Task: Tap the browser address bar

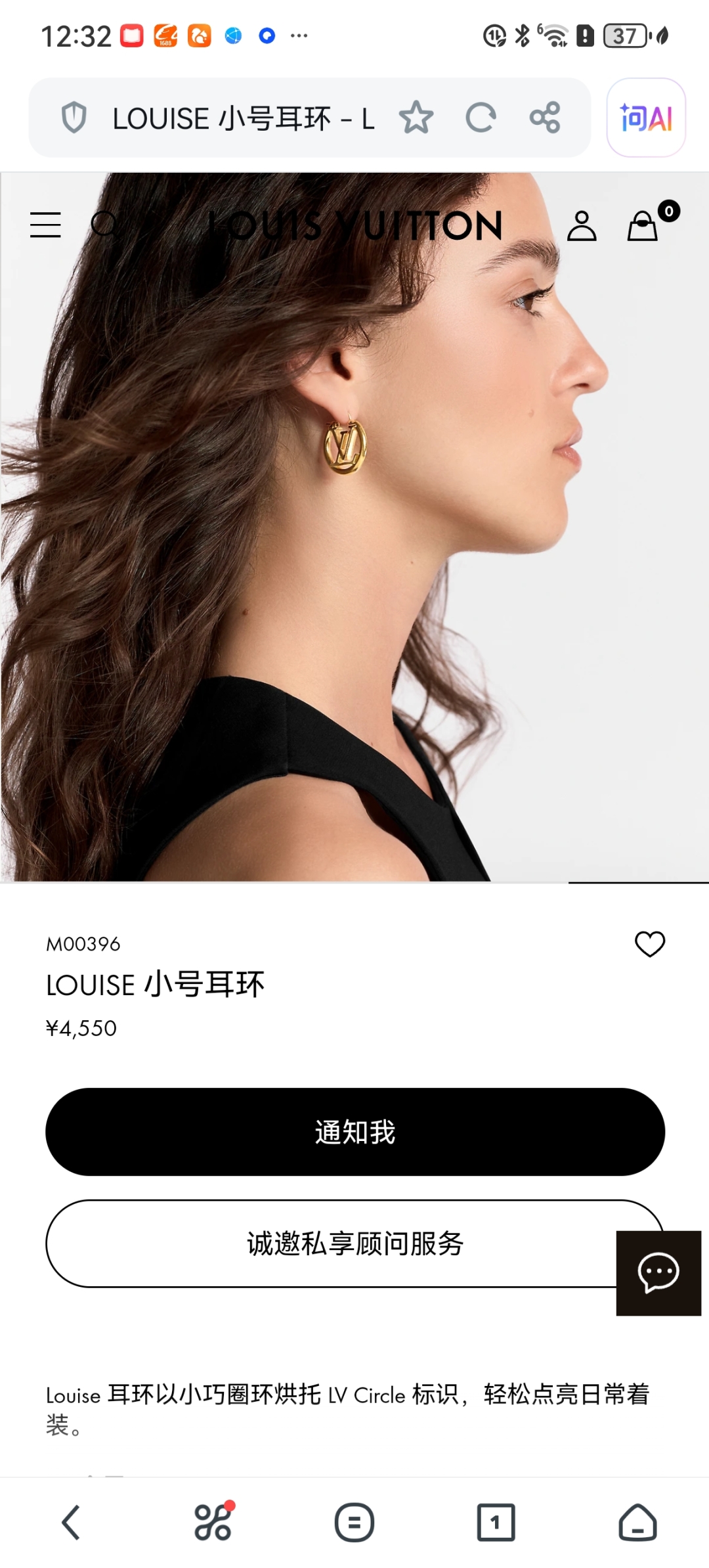Action: pyautogui.click(x=243, y=119)
